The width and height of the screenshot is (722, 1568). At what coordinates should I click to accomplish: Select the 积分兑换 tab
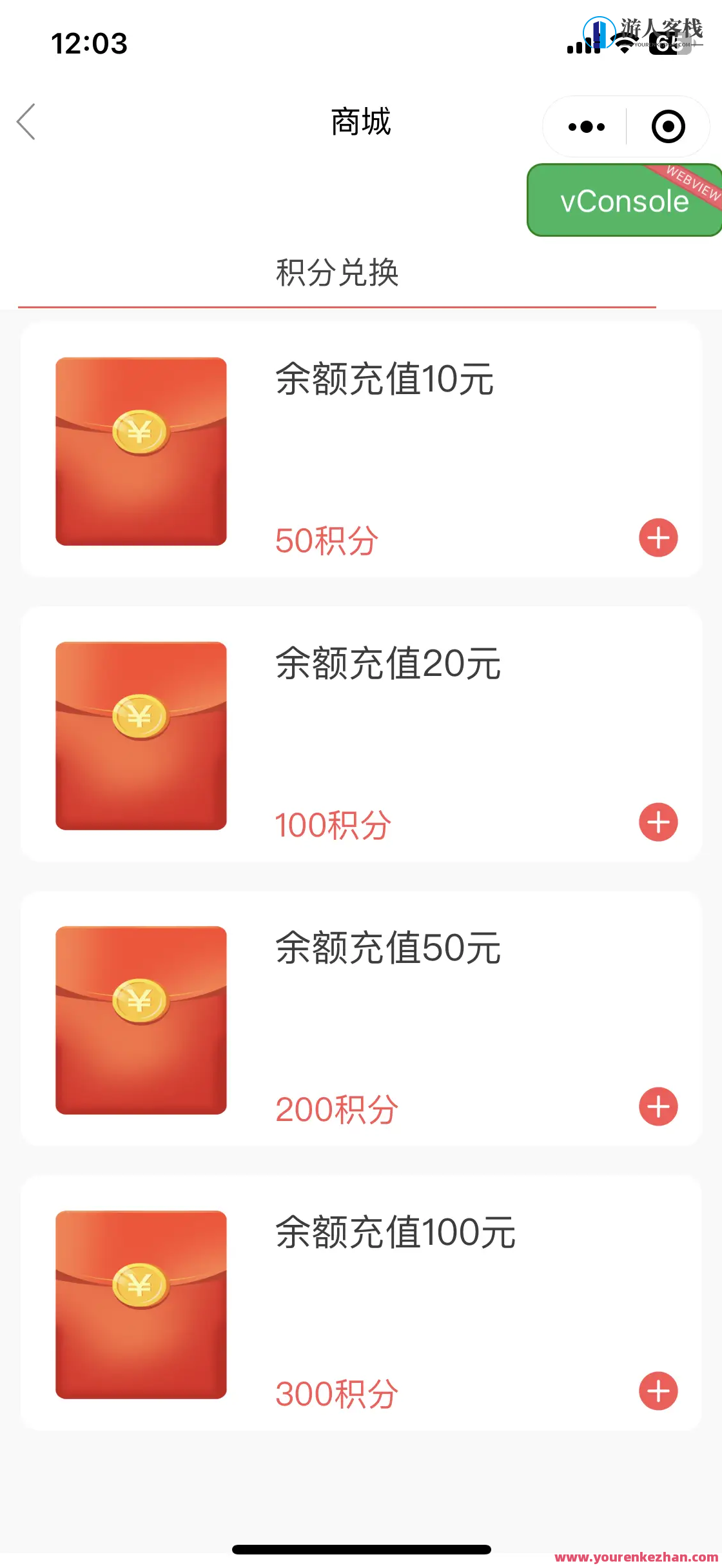(x=338, y=272)
